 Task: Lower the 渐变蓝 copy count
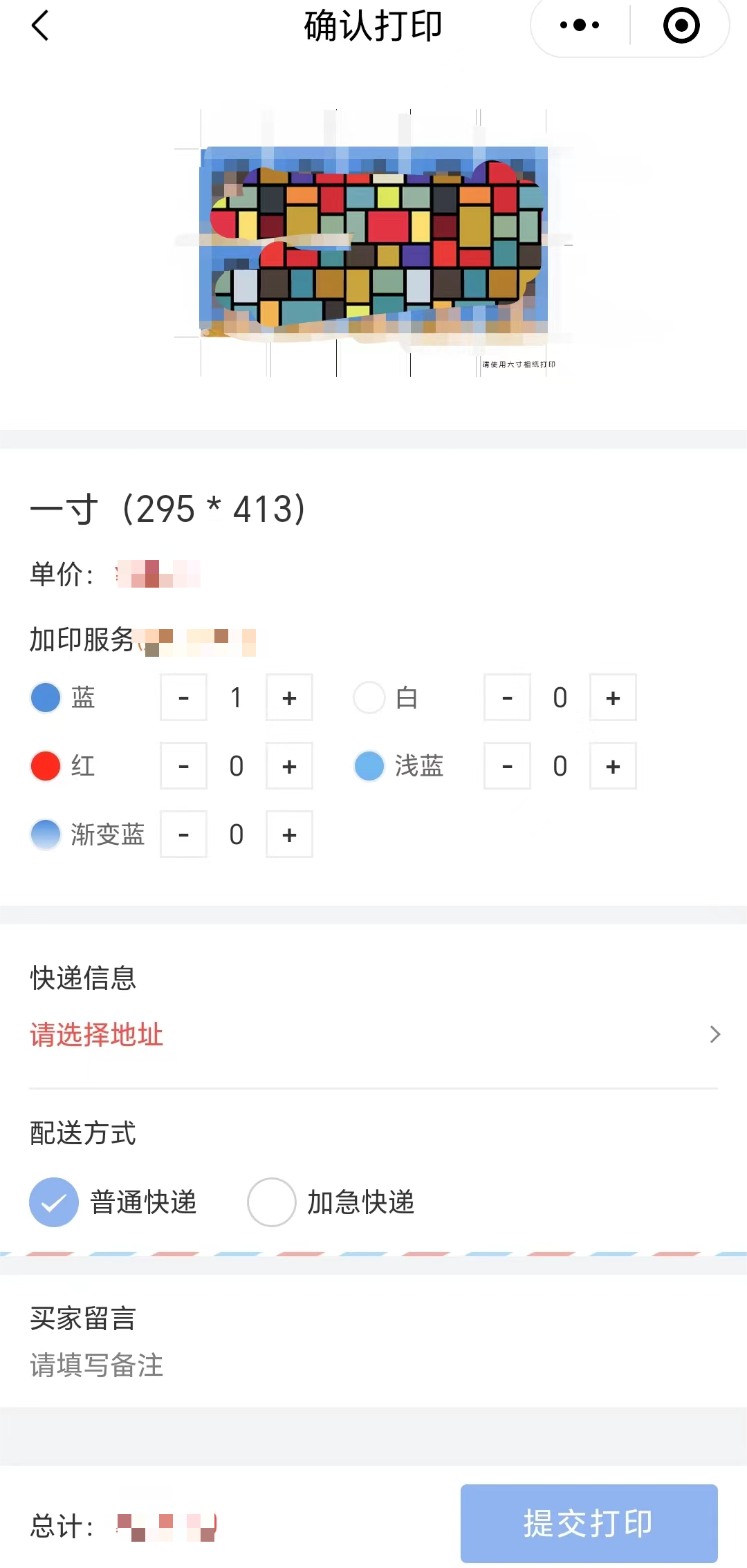183,834
